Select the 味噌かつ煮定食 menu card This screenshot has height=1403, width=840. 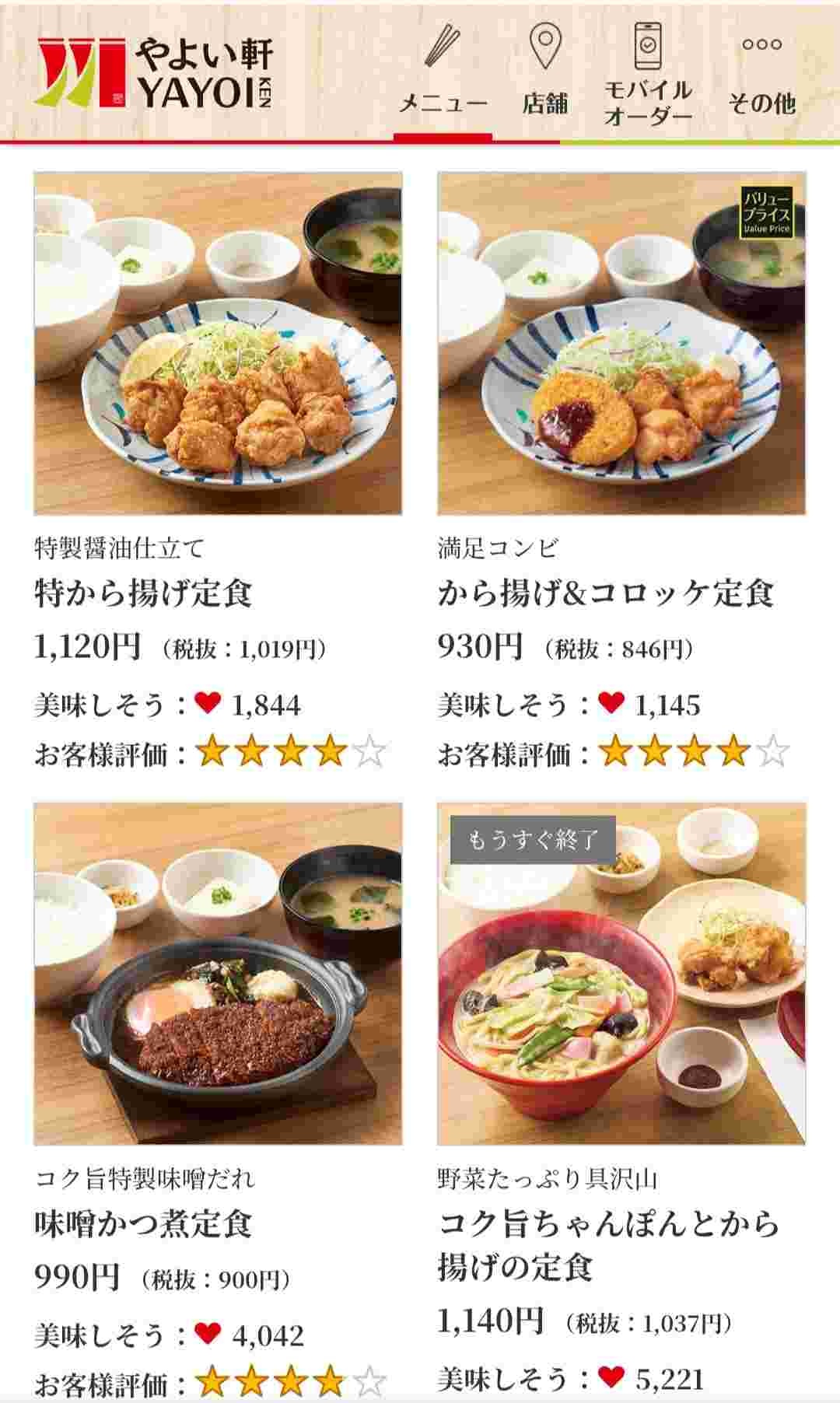(218, 974)
